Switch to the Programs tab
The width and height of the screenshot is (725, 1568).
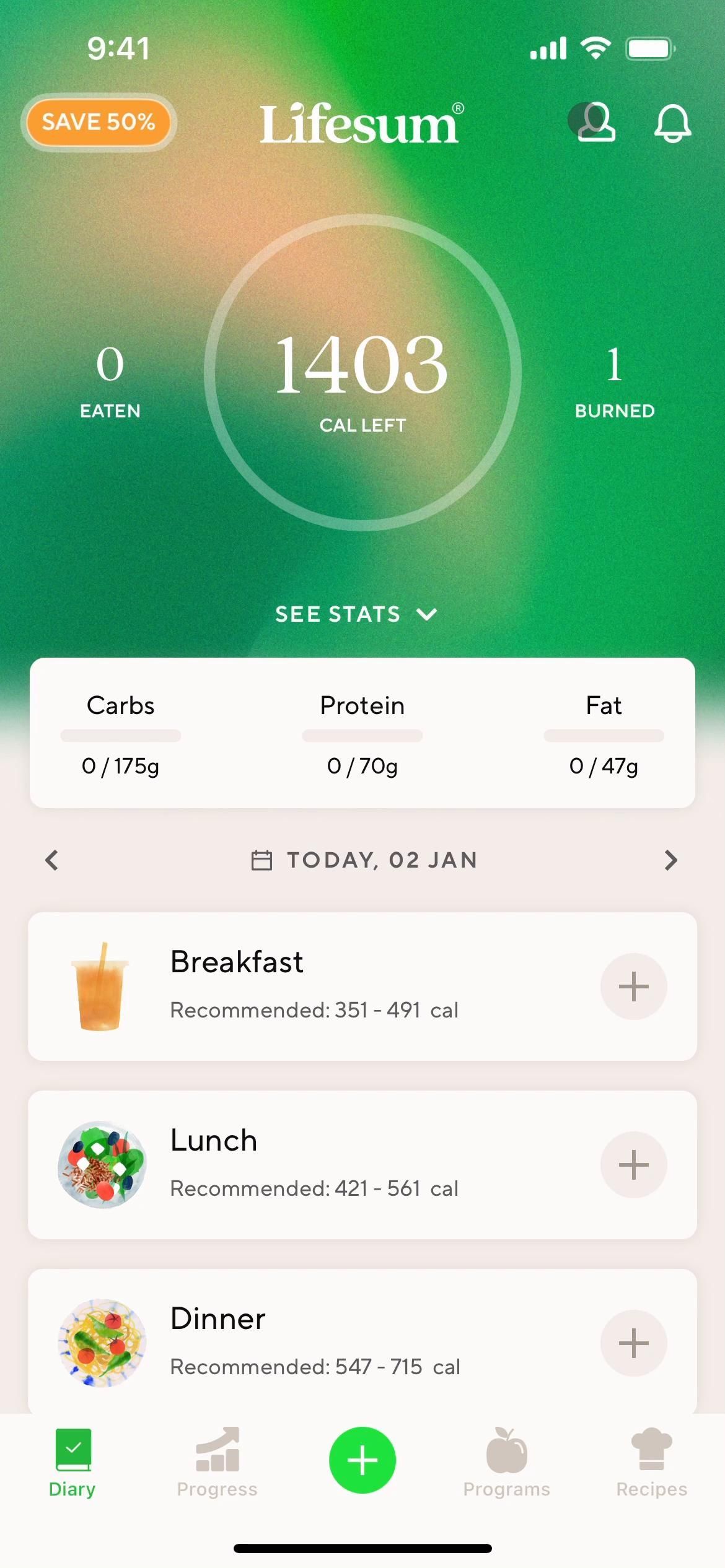506,1463
